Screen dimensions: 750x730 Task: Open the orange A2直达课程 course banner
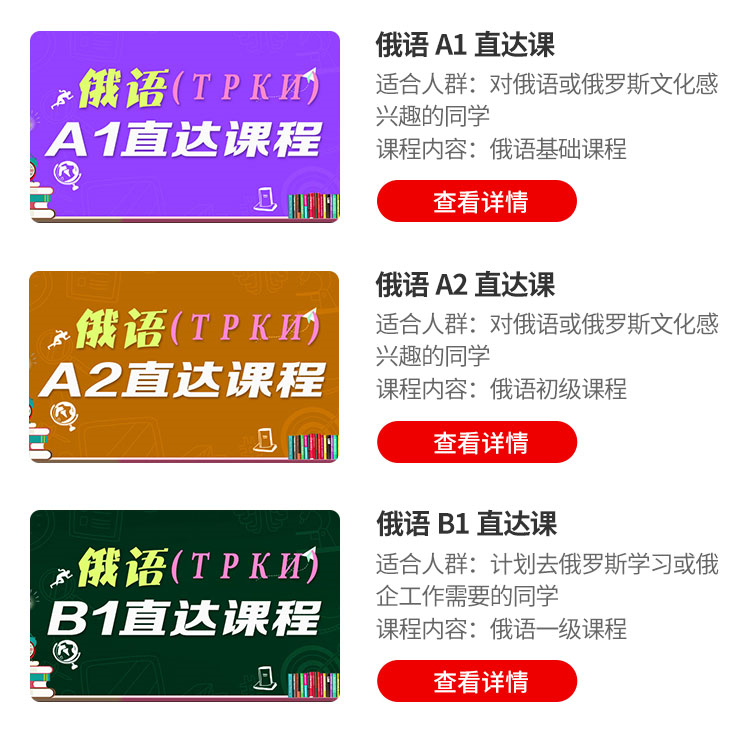tap(185, 367)
